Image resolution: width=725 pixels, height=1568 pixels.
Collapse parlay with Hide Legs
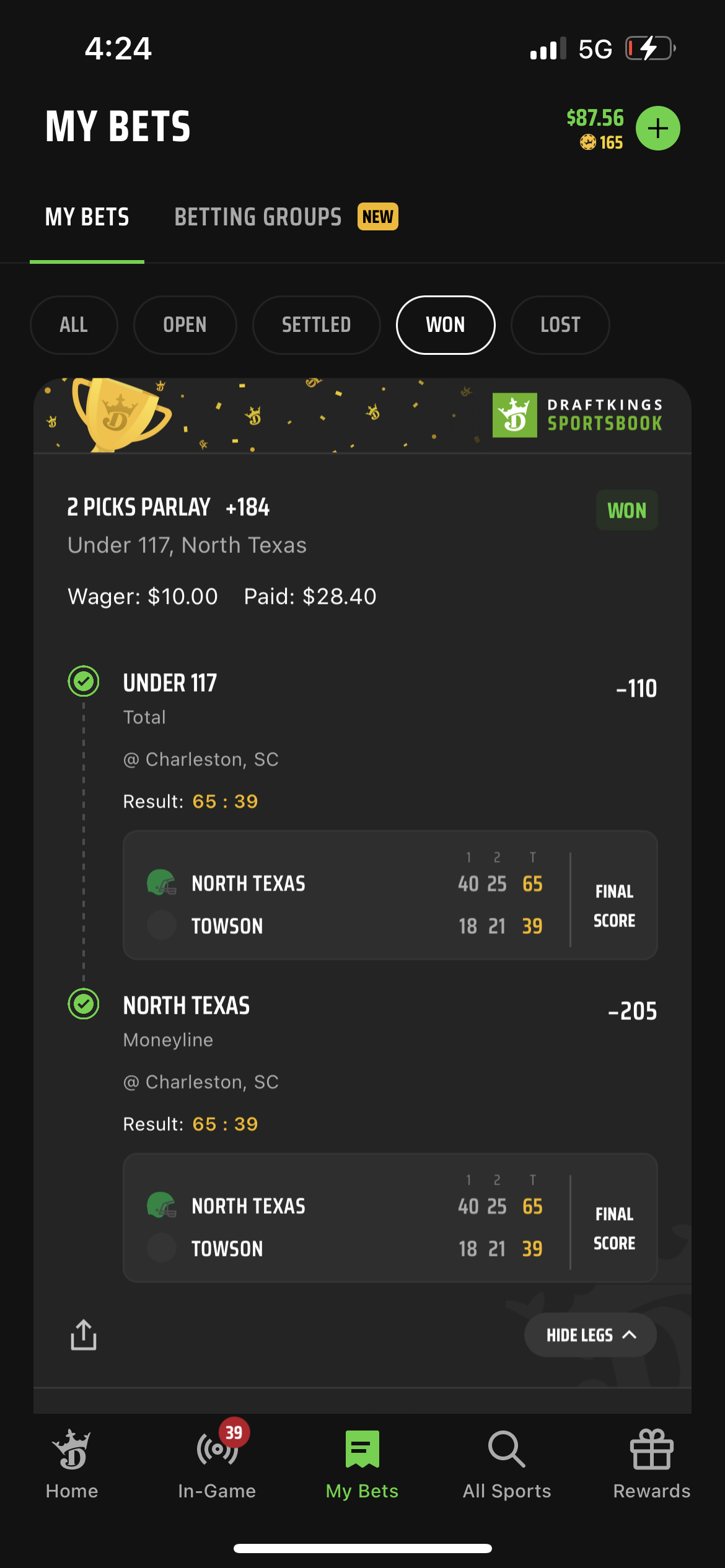(591, 1335)
